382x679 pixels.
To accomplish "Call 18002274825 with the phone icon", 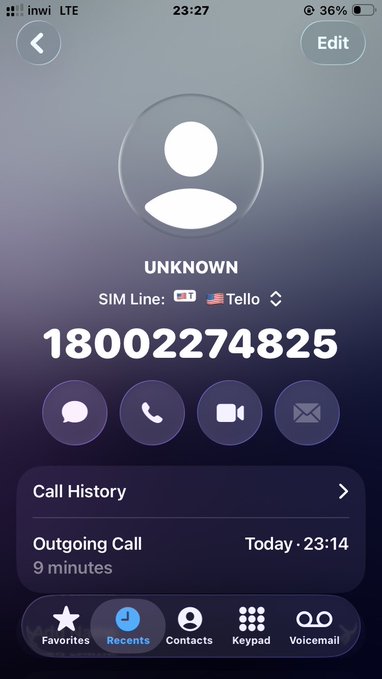I will click(152, 412).
